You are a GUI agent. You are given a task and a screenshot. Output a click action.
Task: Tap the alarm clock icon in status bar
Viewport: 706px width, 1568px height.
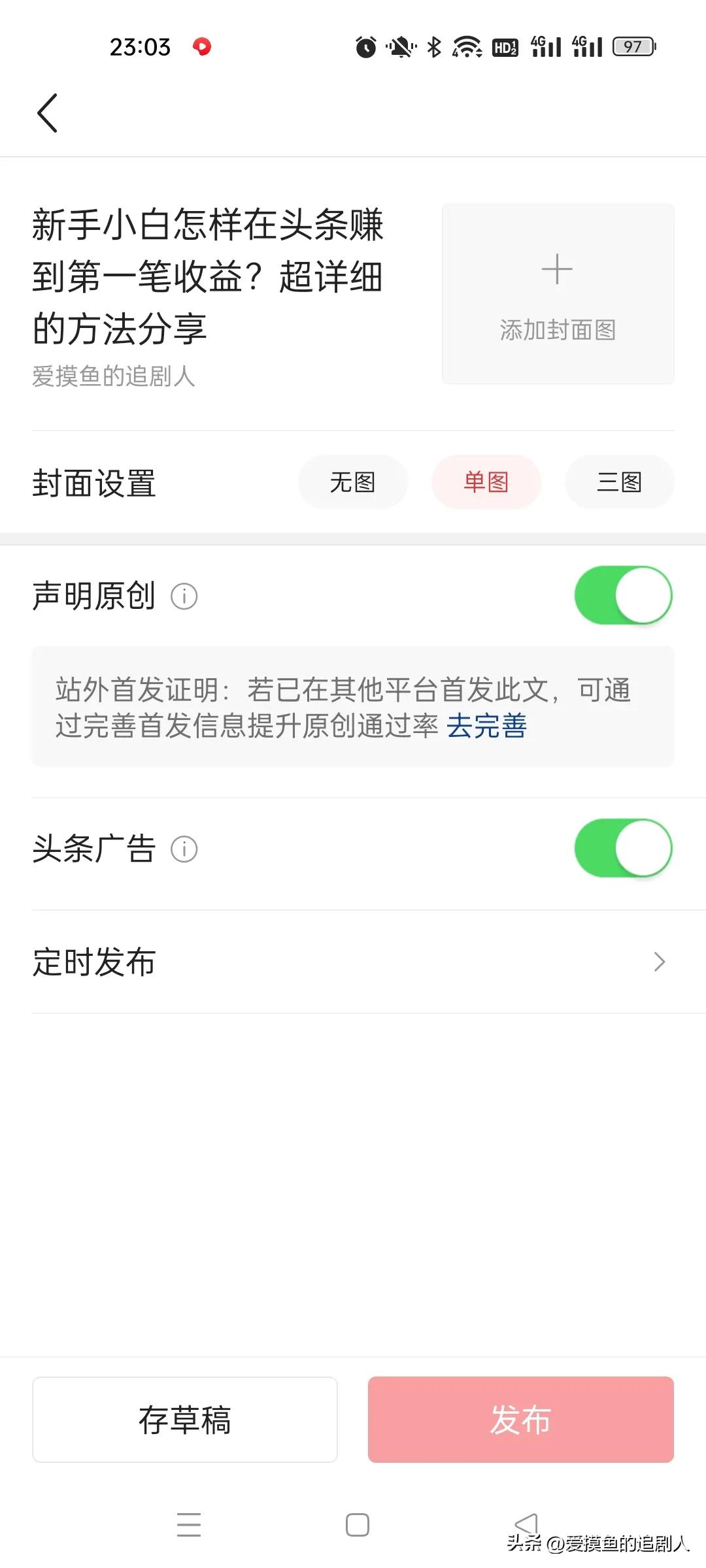364,46
